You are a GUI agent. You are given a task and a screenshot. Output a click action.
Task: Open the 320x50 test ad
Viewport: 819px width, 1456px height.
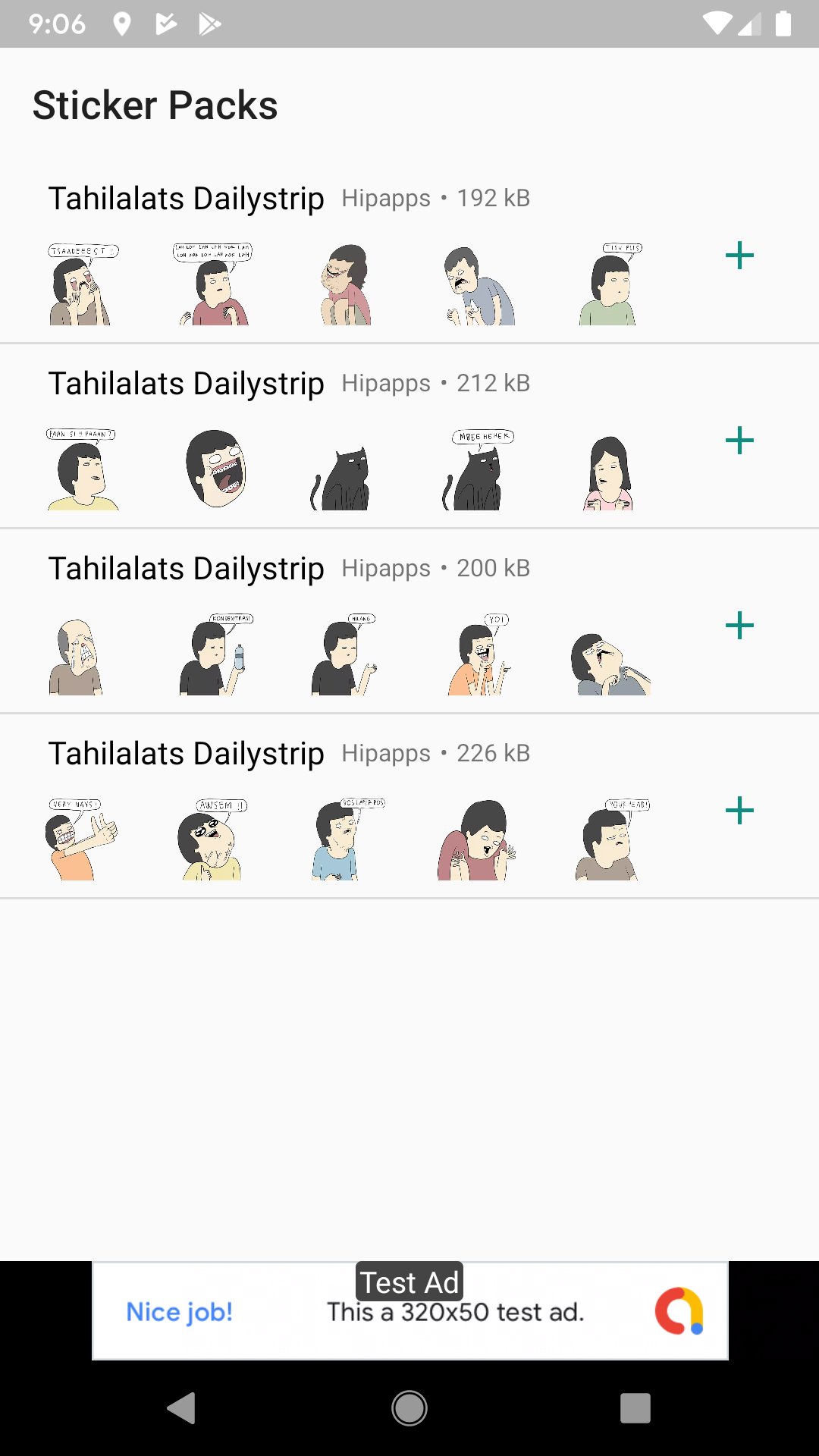pyautogui.click(x=455, y=1312)
